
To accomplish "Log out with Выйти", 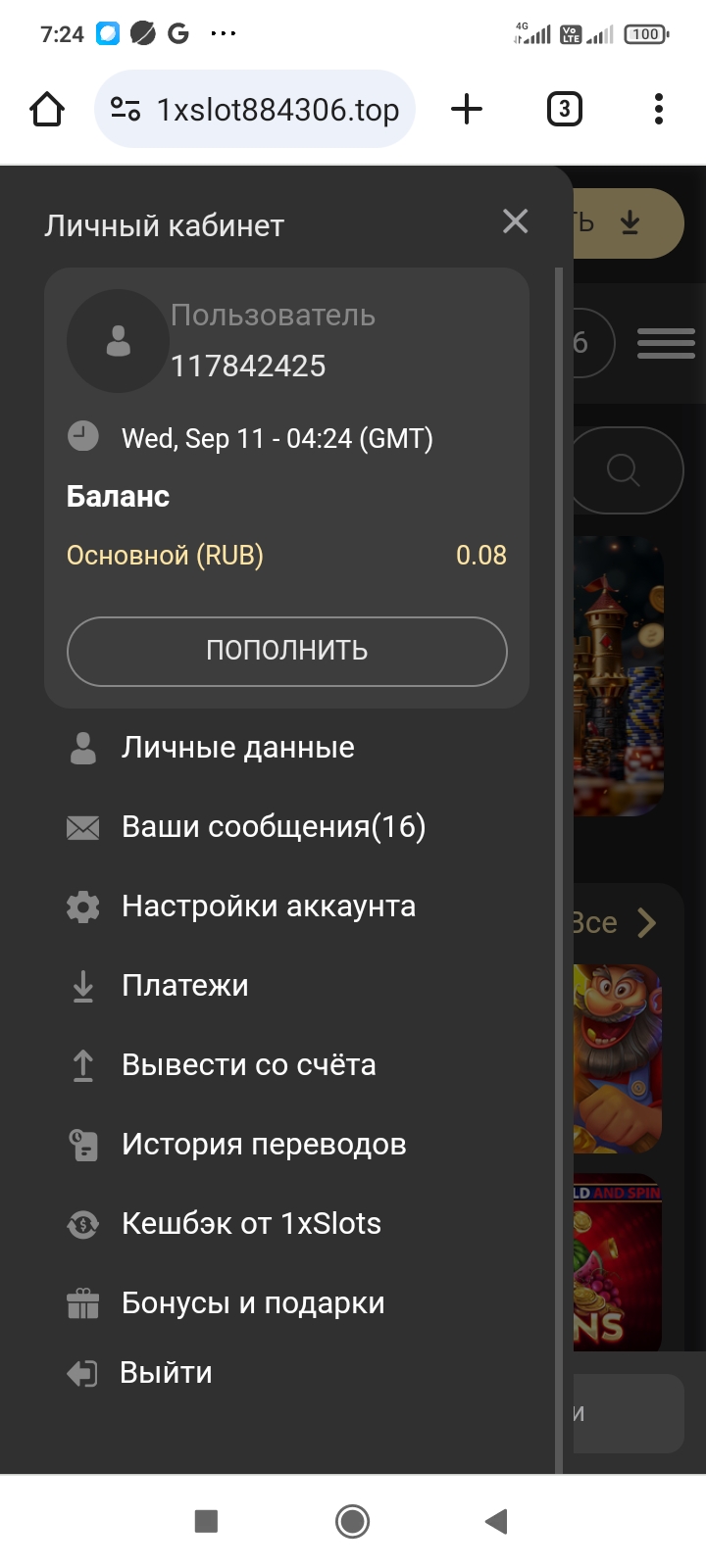I will coord(165,1373).
